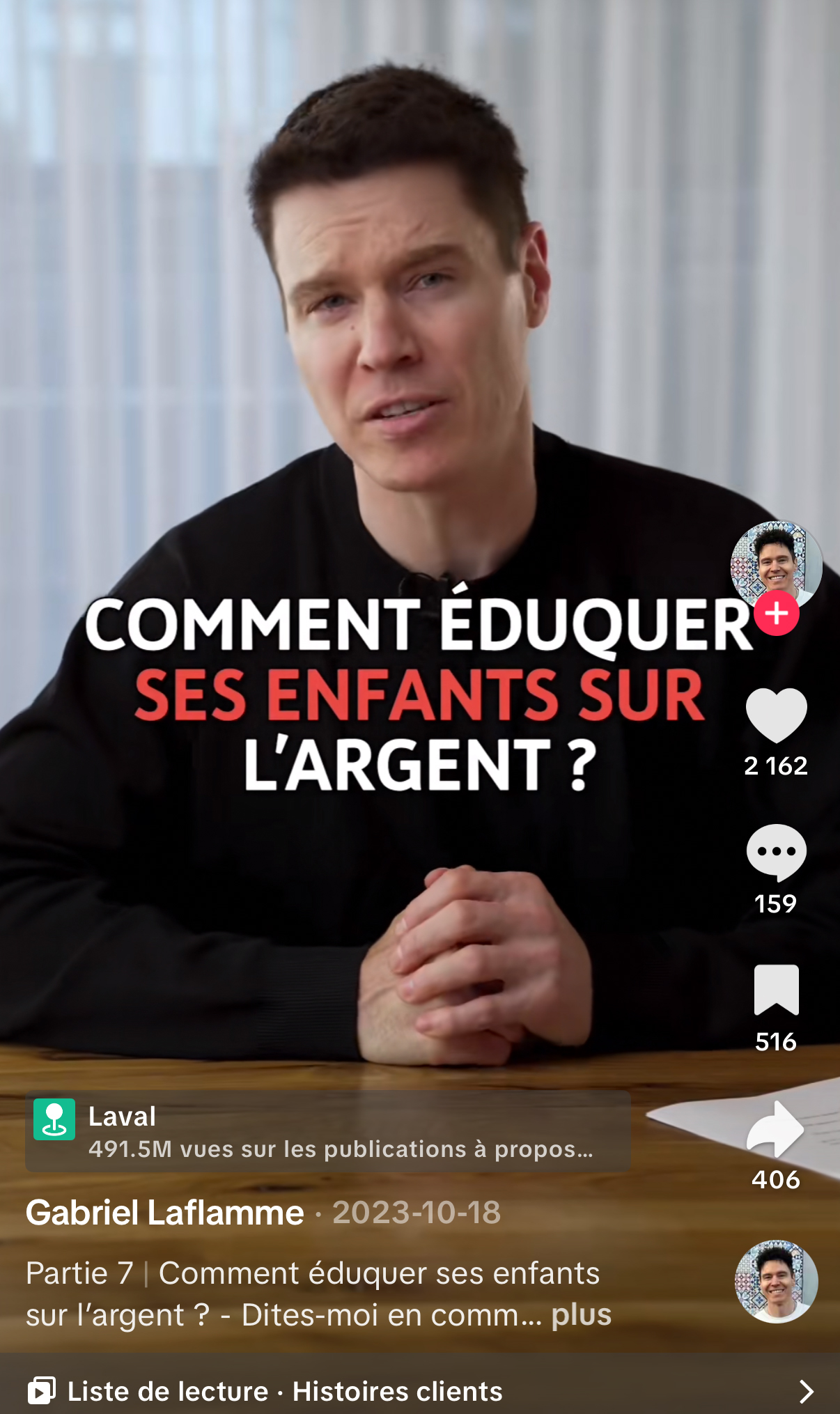Open the comments on this video
The height and width of the screenshot is (1414, 840).
pos(776,853)
